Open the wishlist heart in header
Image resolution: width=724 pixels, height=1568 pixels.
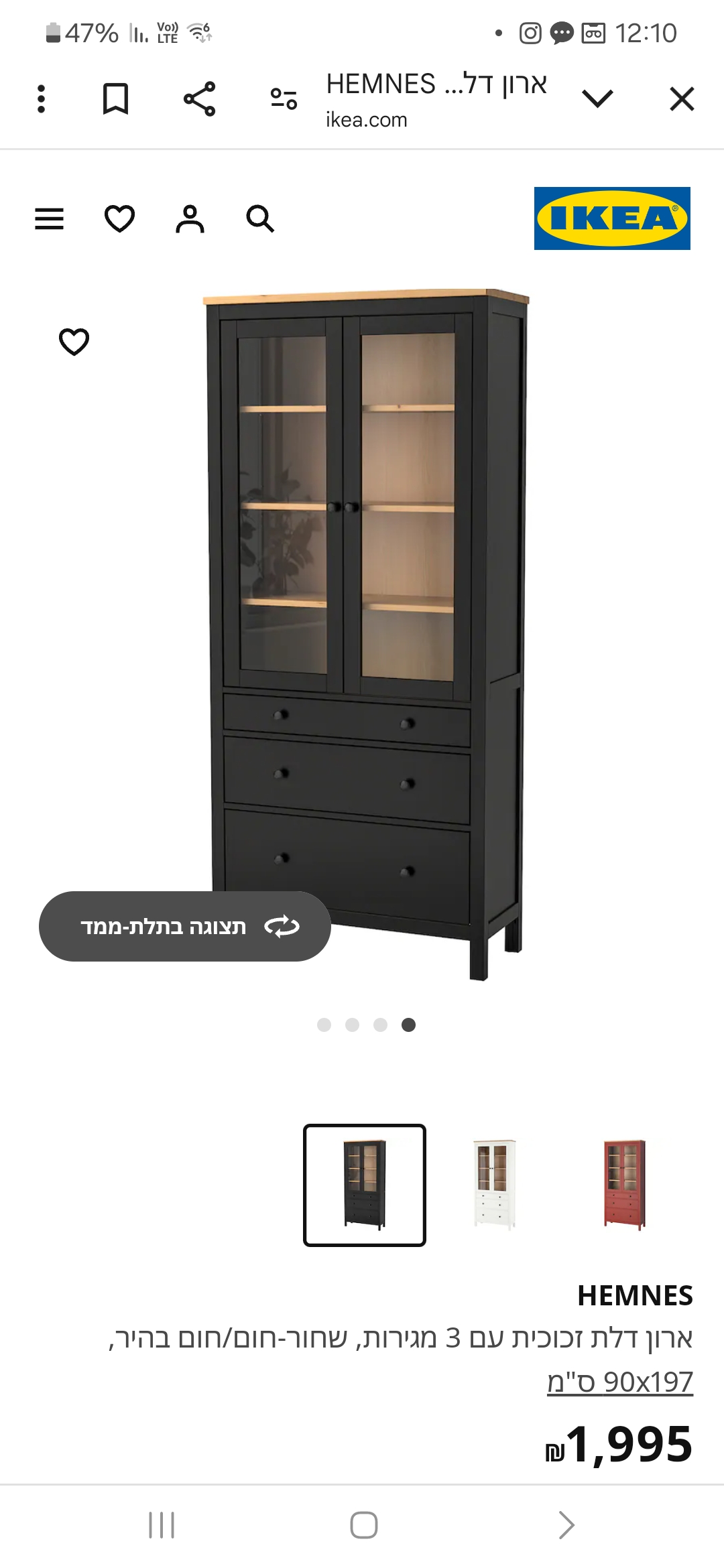[x=119, y=218]
